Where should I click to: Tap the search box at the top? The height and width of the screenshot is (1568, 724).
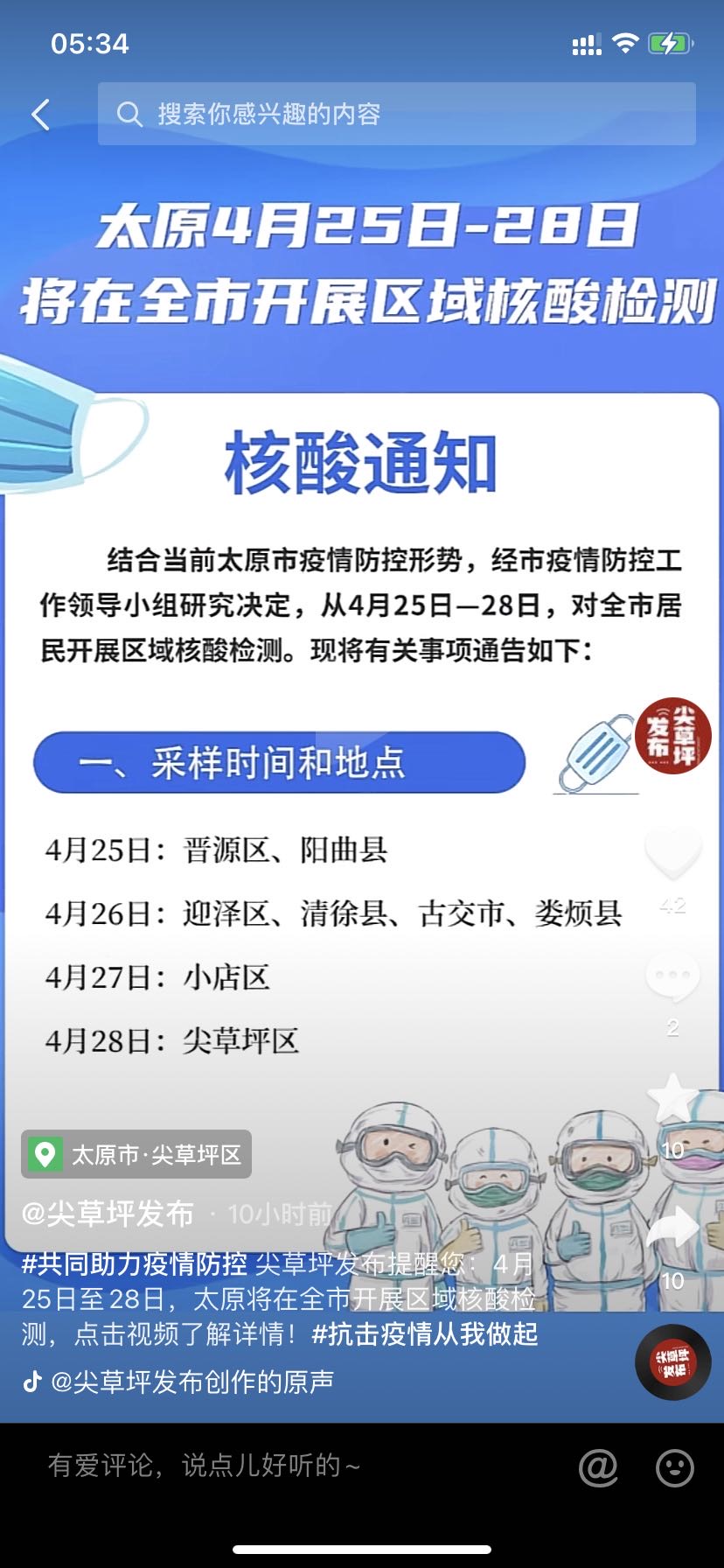point(396,114)
